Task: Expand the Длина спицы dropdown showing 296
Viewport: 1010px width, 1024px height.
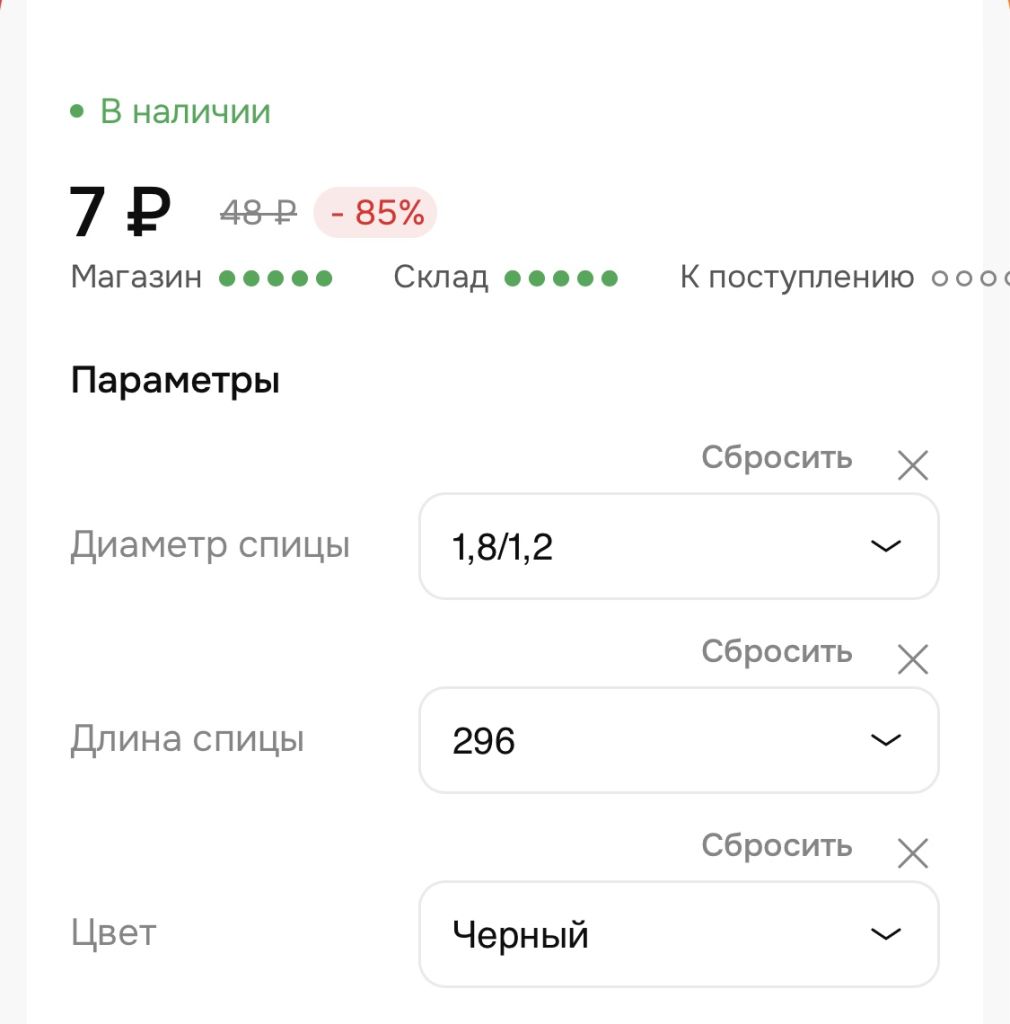Action: [x=678, y=740]
